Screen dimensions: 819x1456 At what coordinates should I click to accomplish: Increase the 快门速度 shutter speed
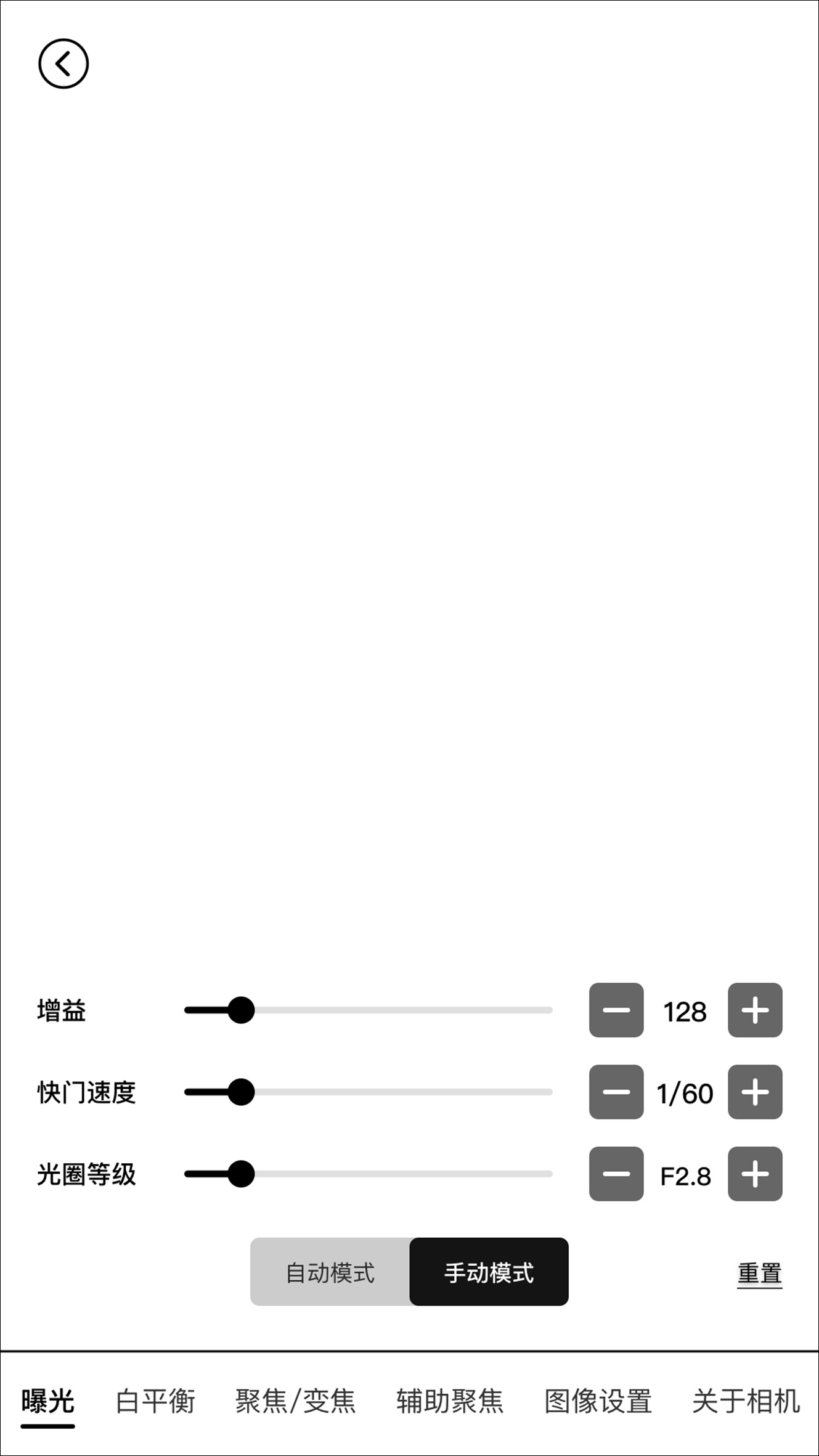(754, 1092)
